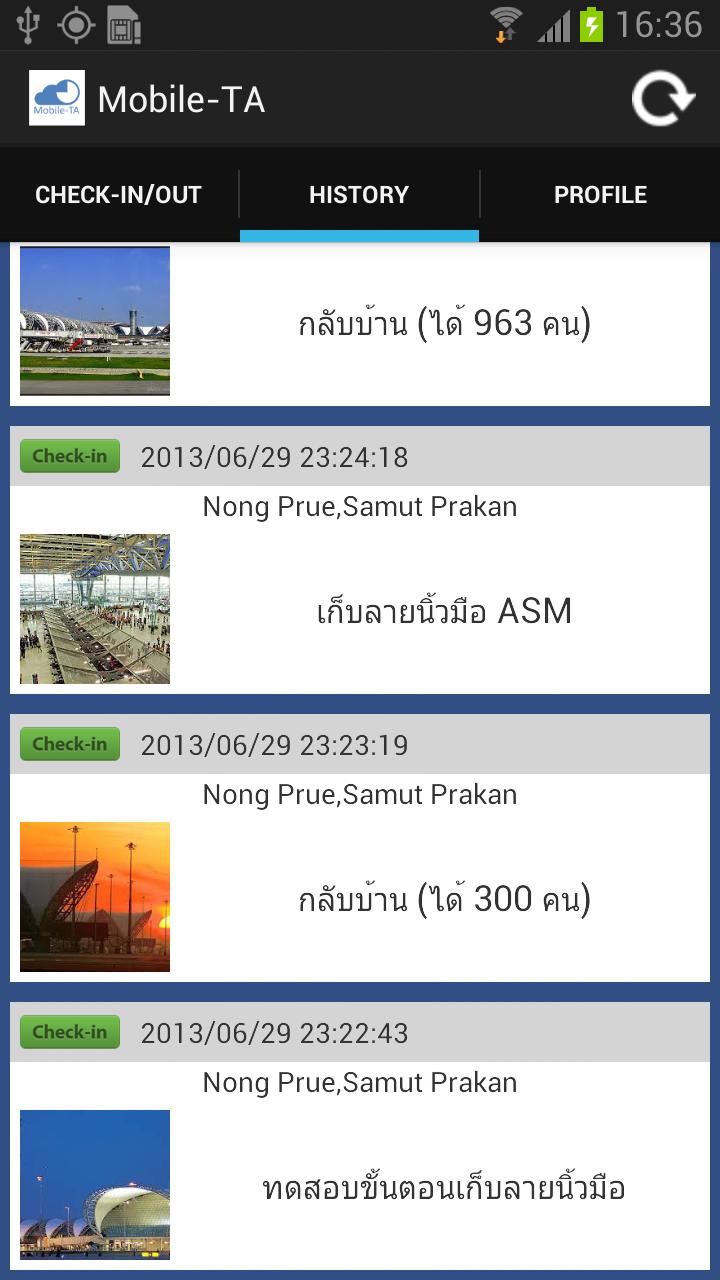
Task: Go to the PROFILE tab
Action: pos(600,195)
